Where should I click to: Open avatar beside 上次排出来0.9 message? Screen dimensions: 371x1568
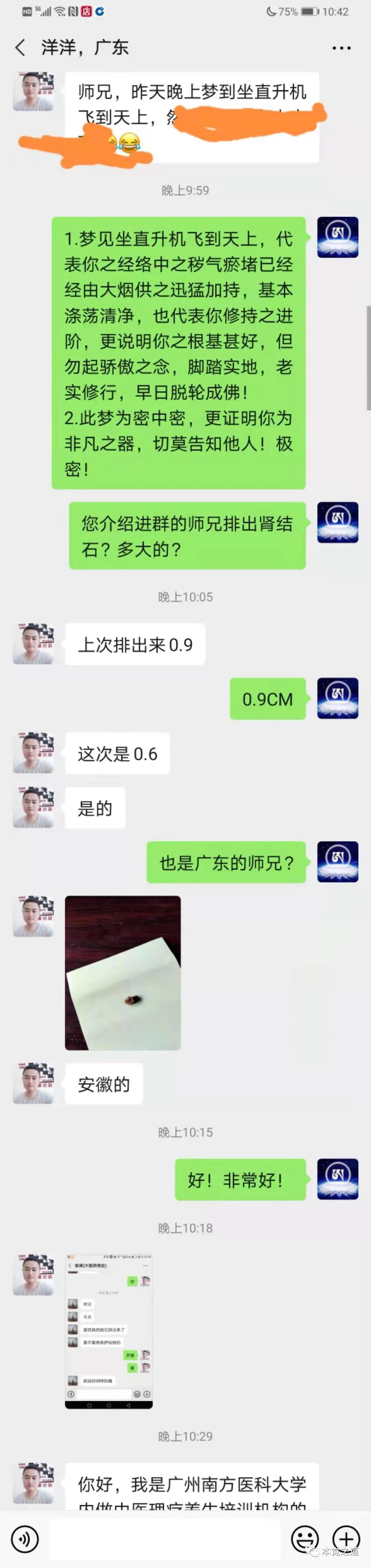click(x=34, y=643)
